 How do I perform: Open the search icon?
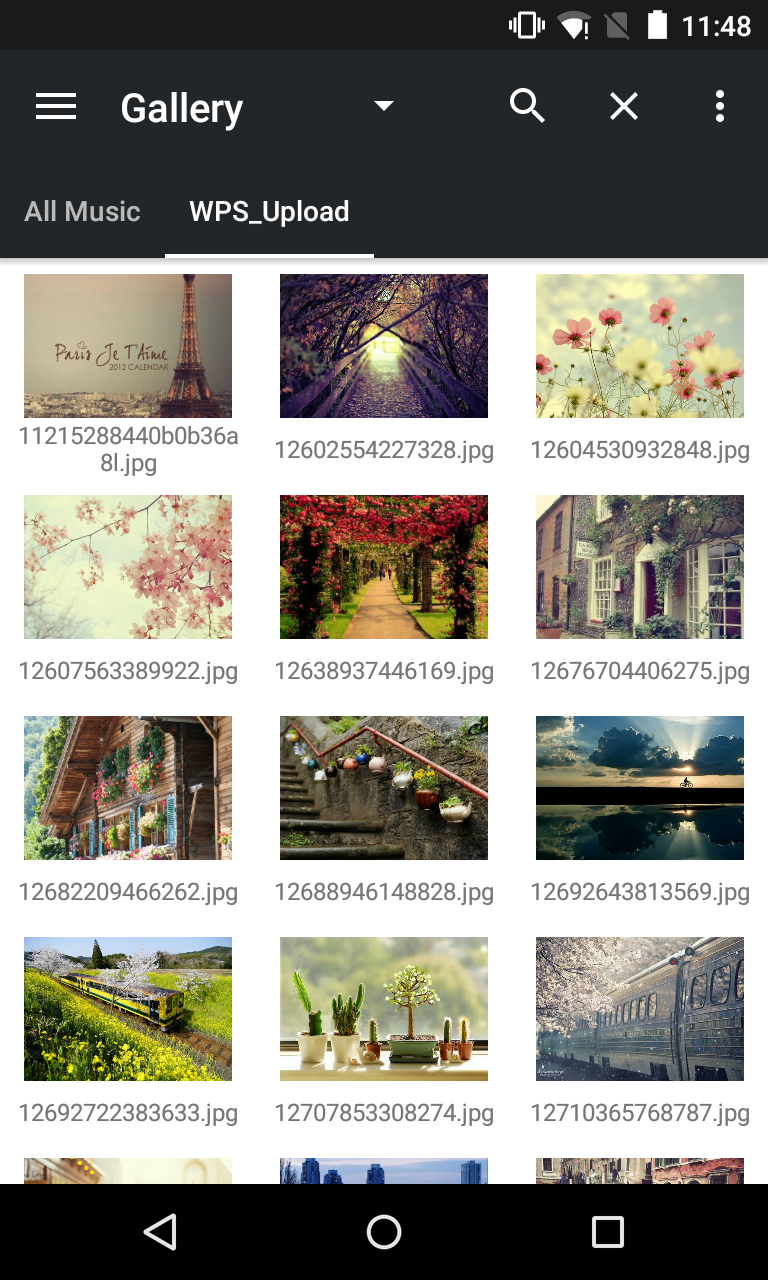click(x=527, y=106)
